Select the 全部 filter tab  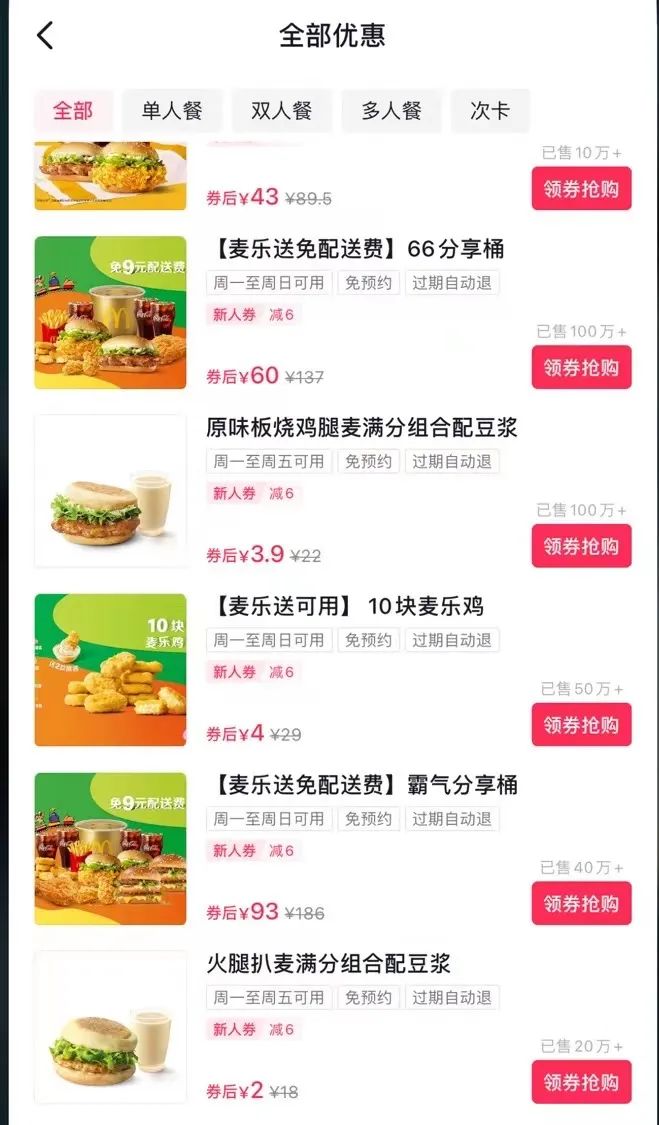[x=73, y=111]
